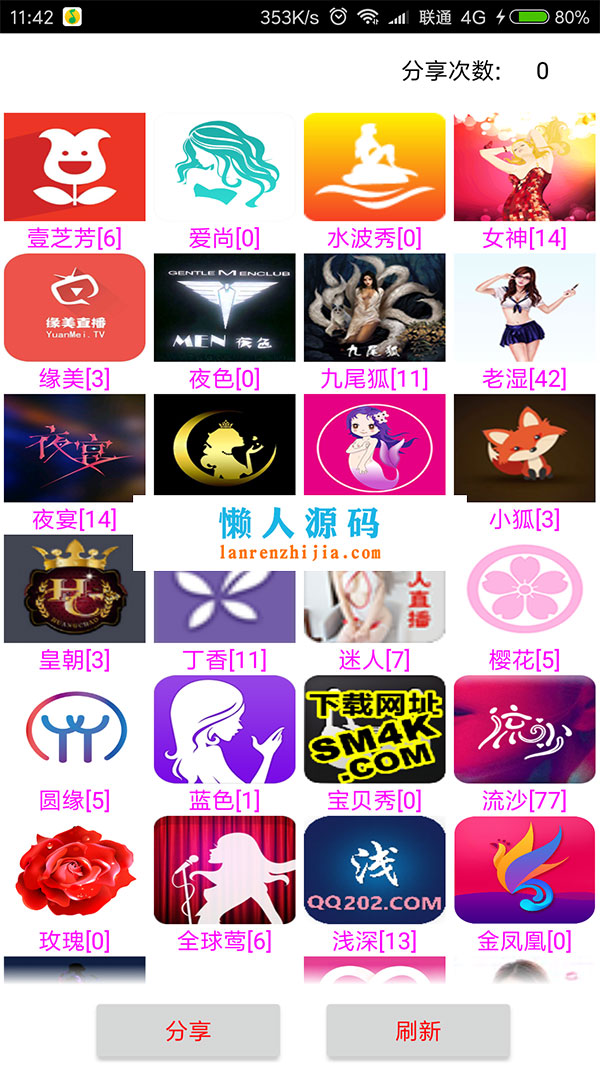Refresh the list with the 刷新 button

point(418,1031)
